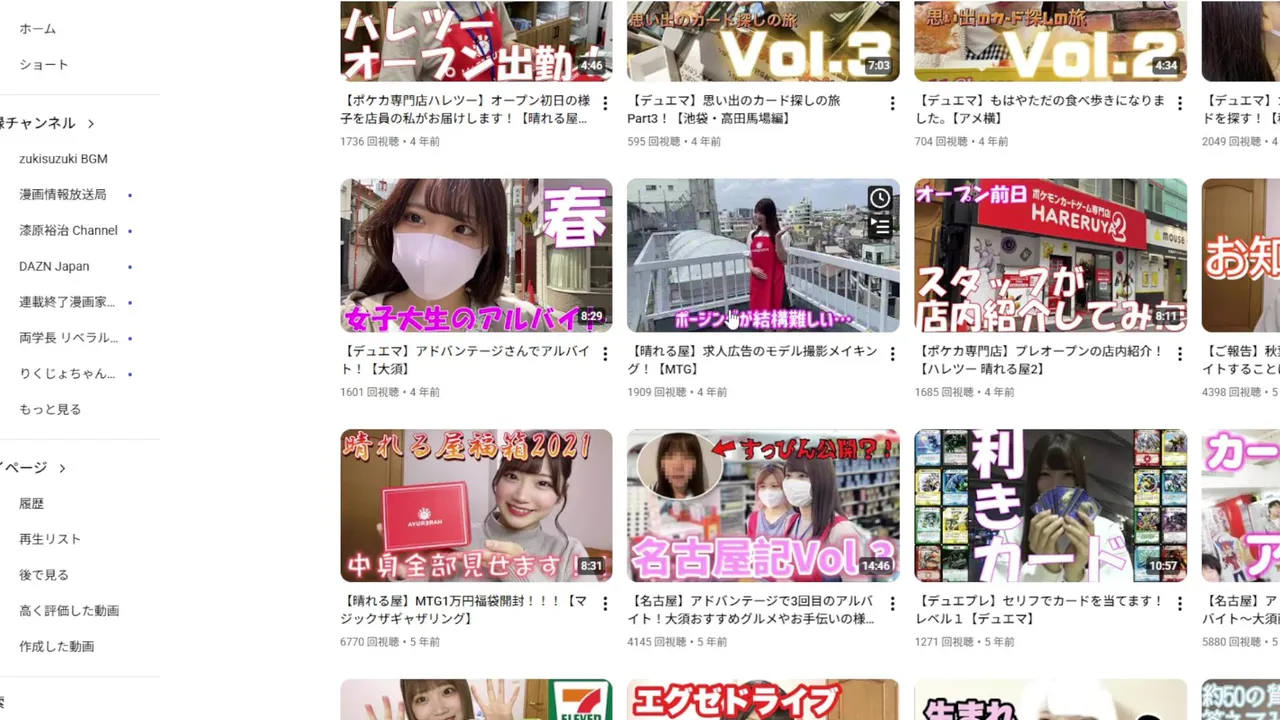1280x720 pixels.
Task: Play the 名古屋記Vol.3 video
Action: pos(763,505)
